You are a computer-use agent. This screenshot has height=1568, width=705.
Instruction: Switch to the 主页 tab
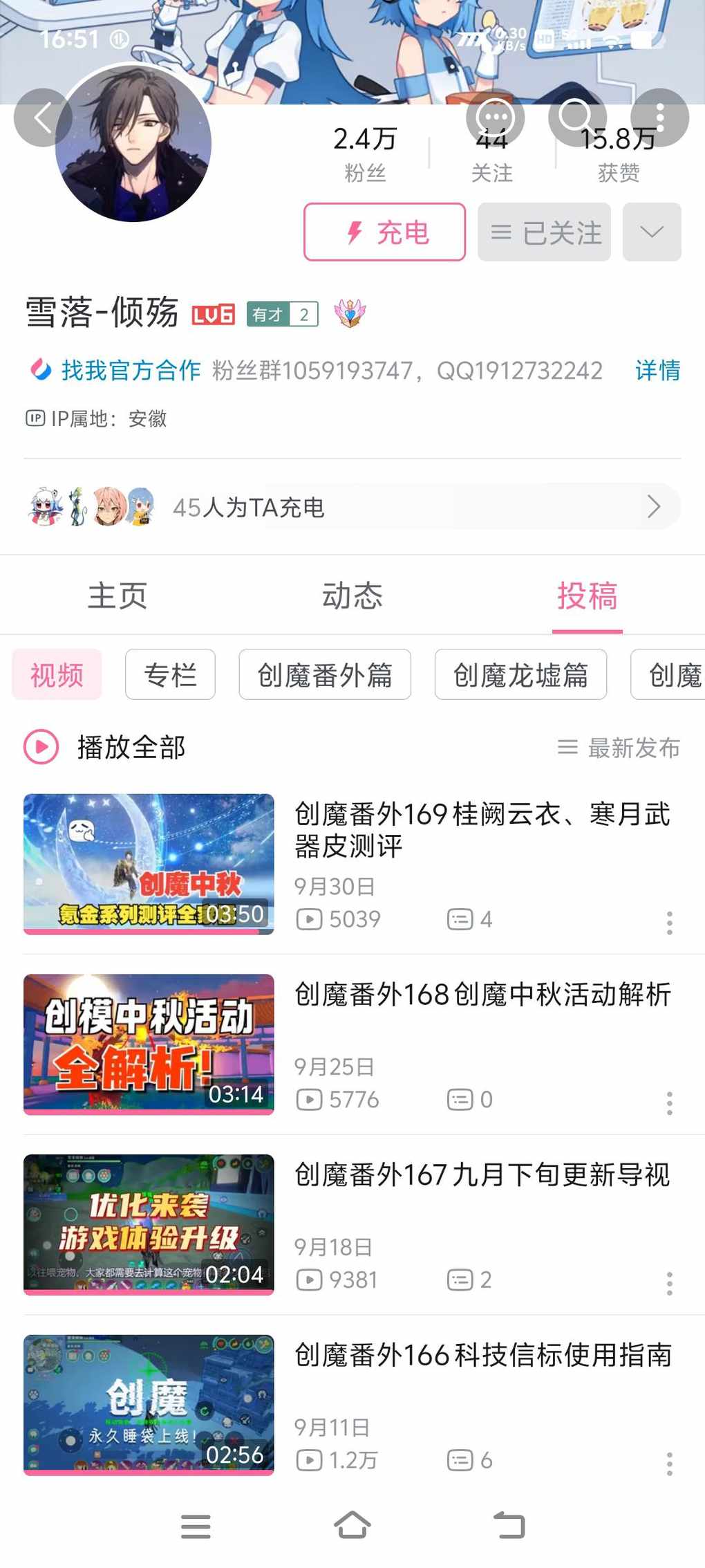coord(117,596)
